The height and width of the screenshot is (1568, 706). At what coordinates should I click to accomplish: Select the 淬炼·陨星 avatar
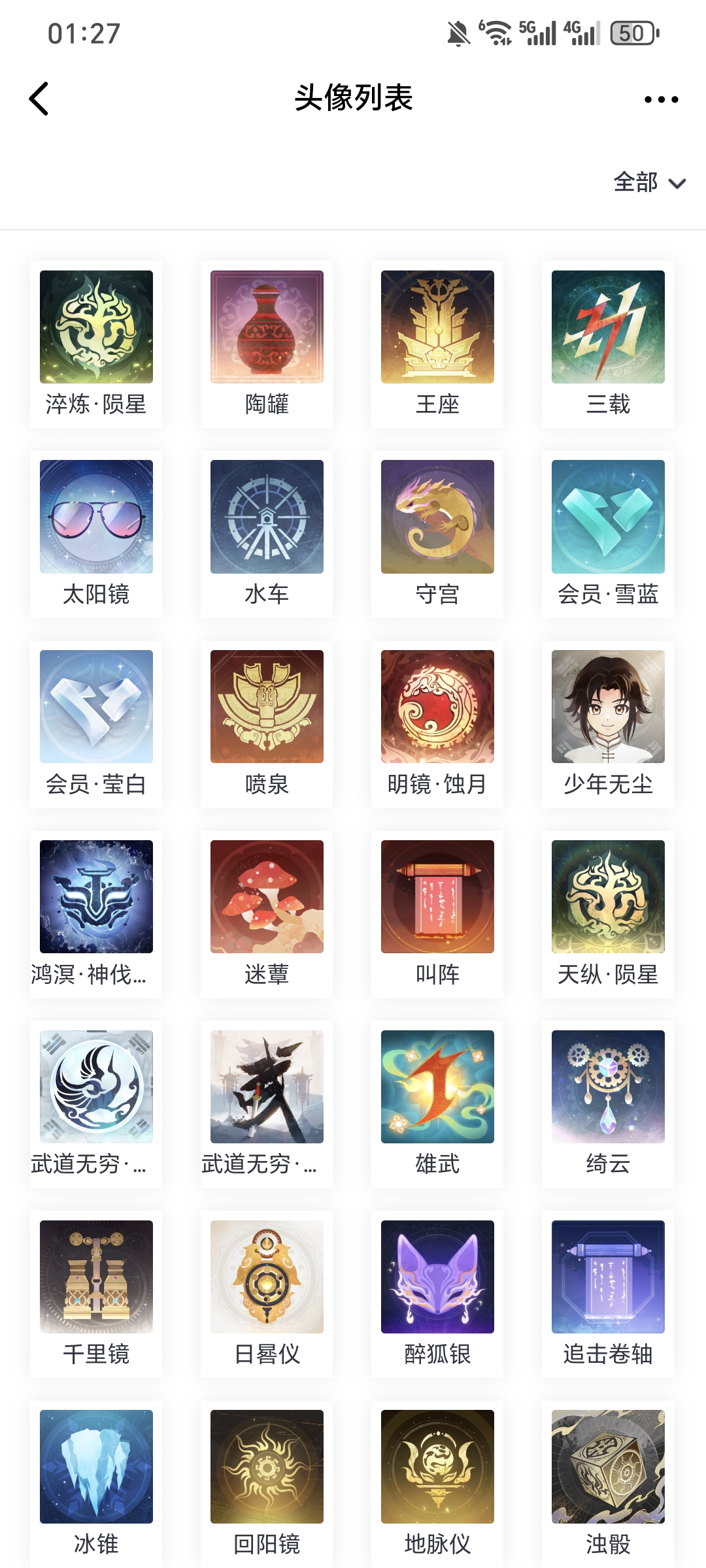(96, 327)
